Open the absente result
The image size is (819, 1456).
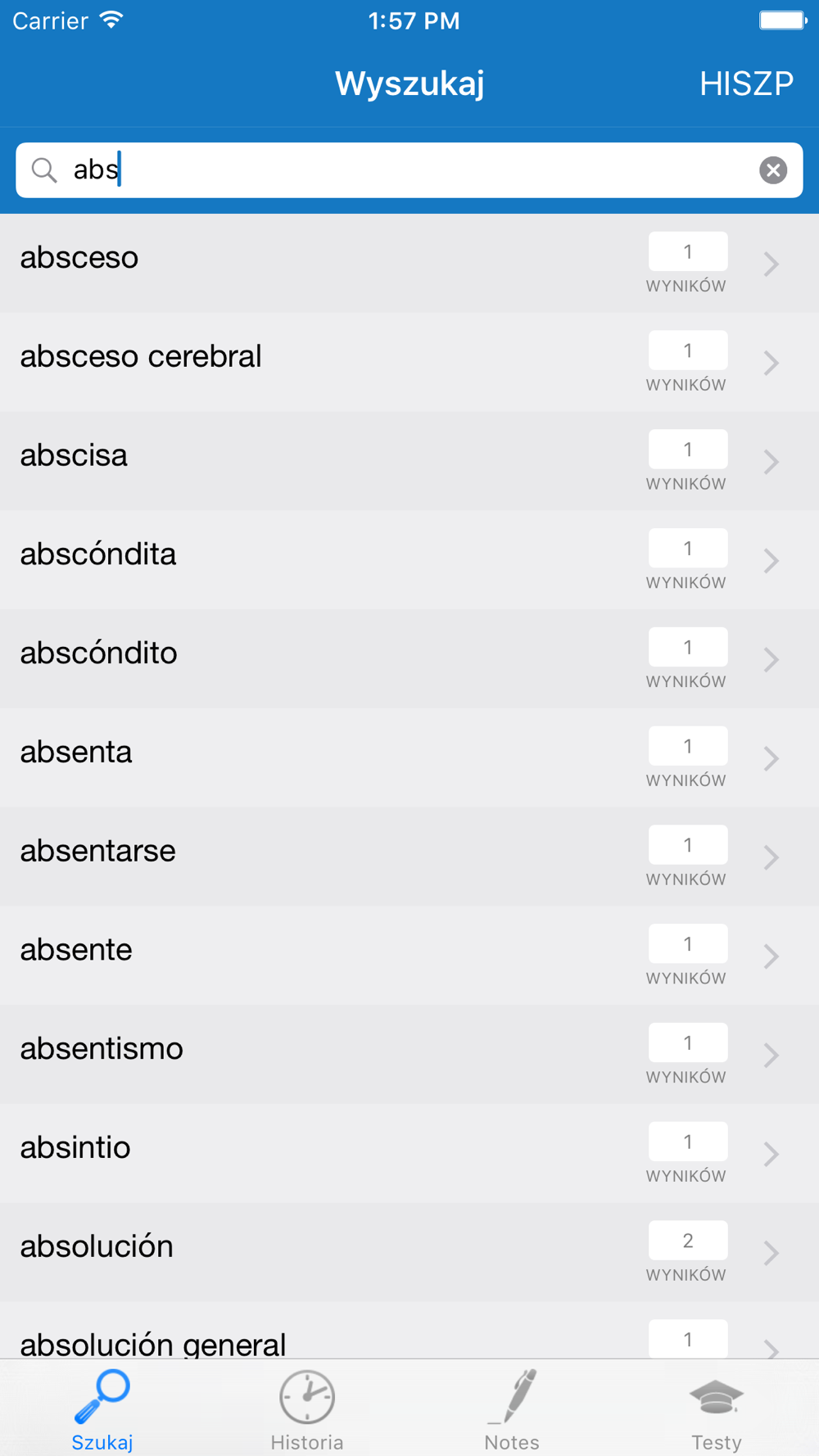[409, 956]
